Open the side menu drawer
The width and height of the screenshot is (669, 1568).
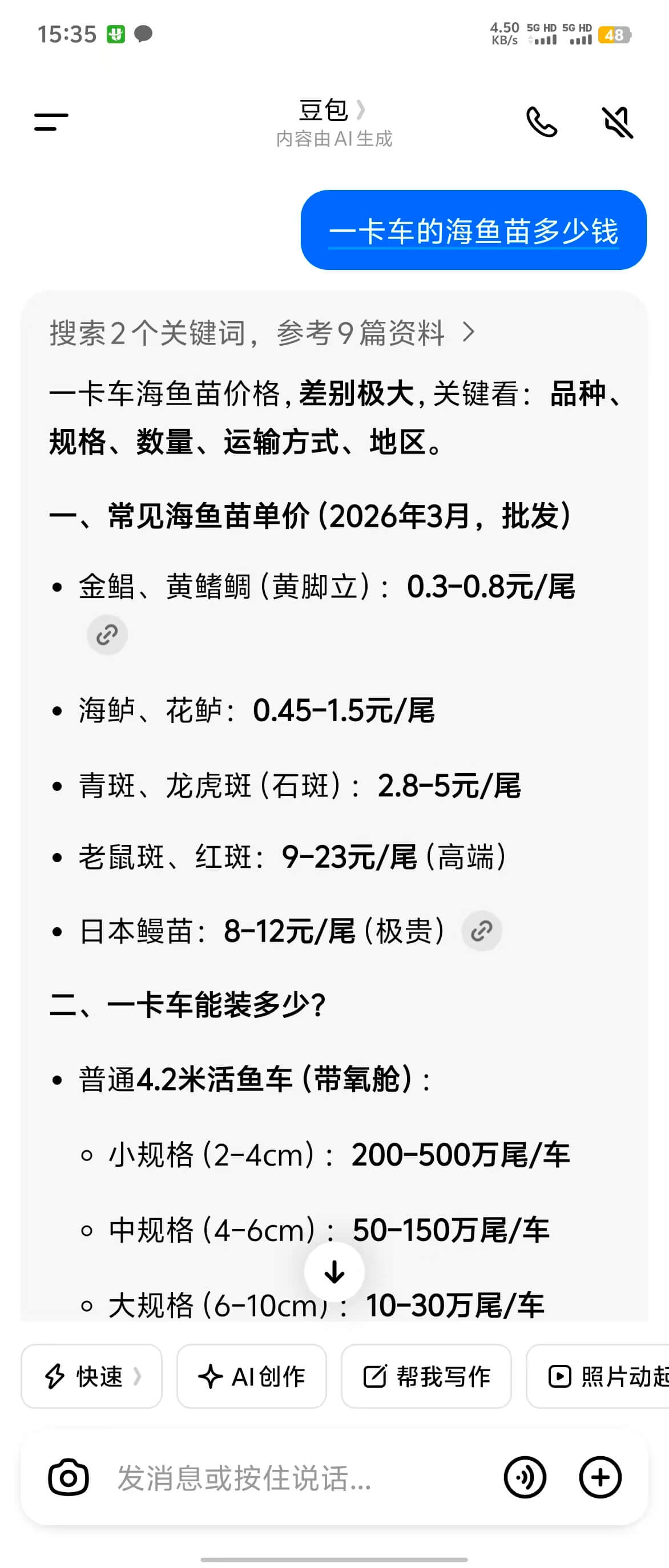[x=51, y=122]
